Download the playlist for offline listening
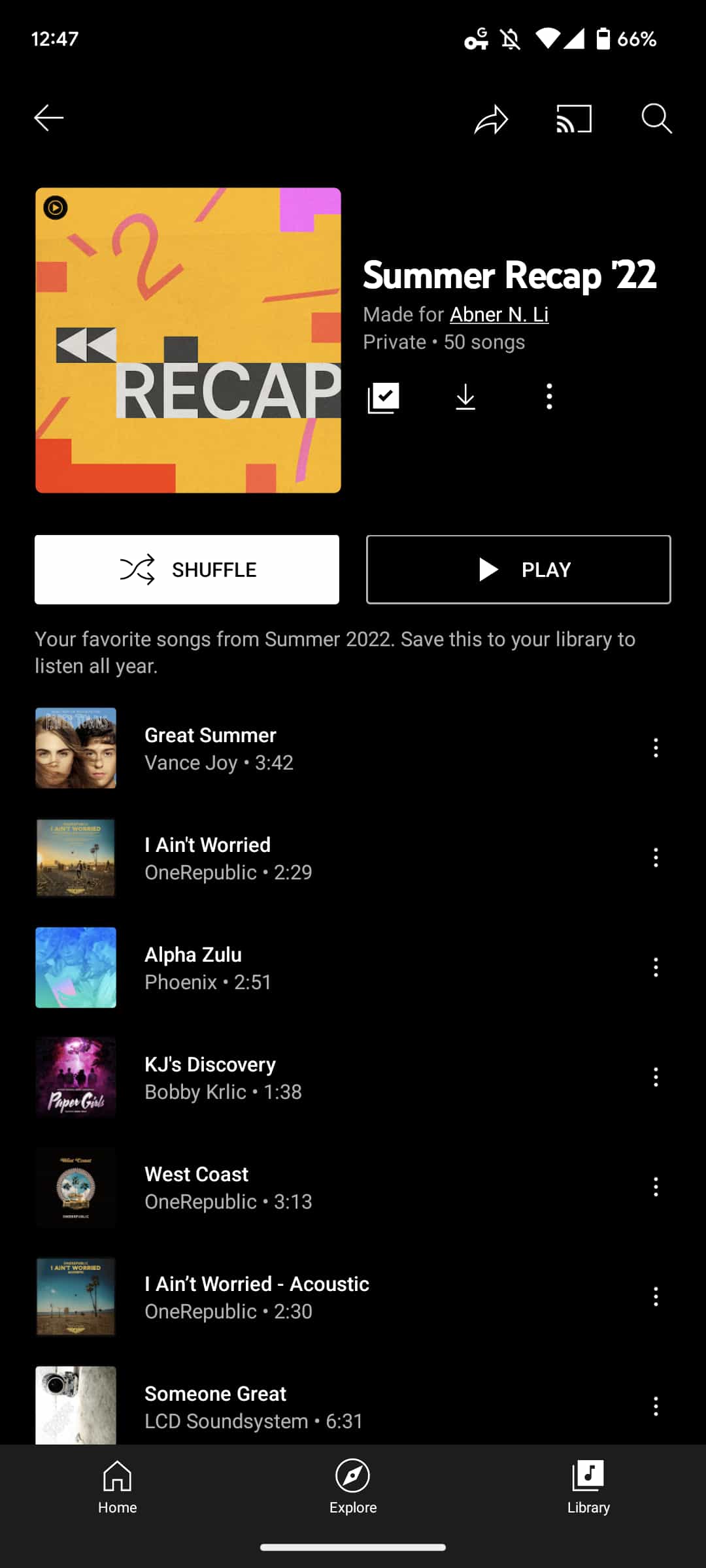The image size is (706, 1568). point(465,397)
